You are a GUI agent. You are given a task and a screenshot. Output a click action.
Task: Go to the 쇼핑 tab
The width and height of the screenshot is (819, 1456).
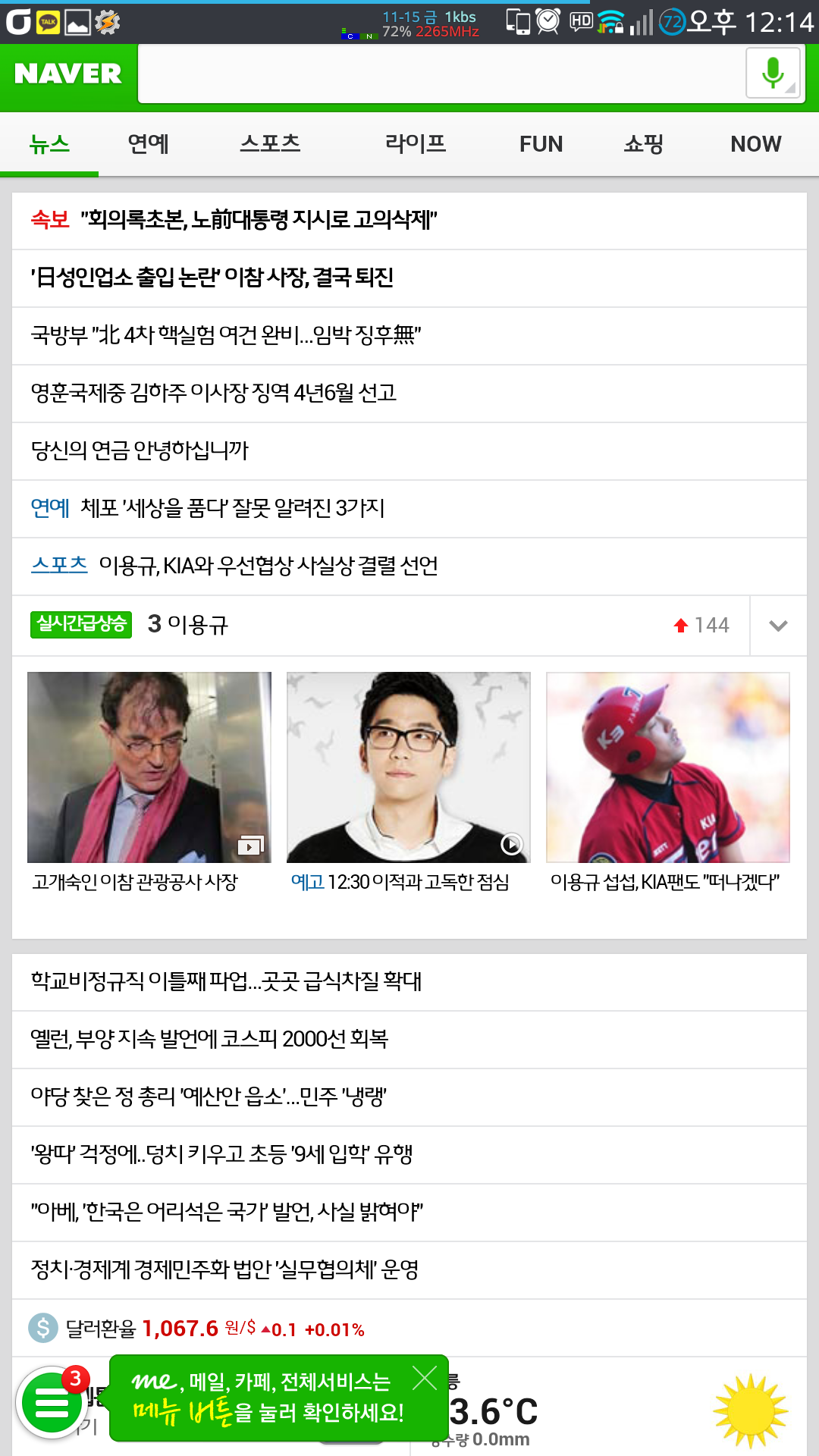tap(643, 144)
